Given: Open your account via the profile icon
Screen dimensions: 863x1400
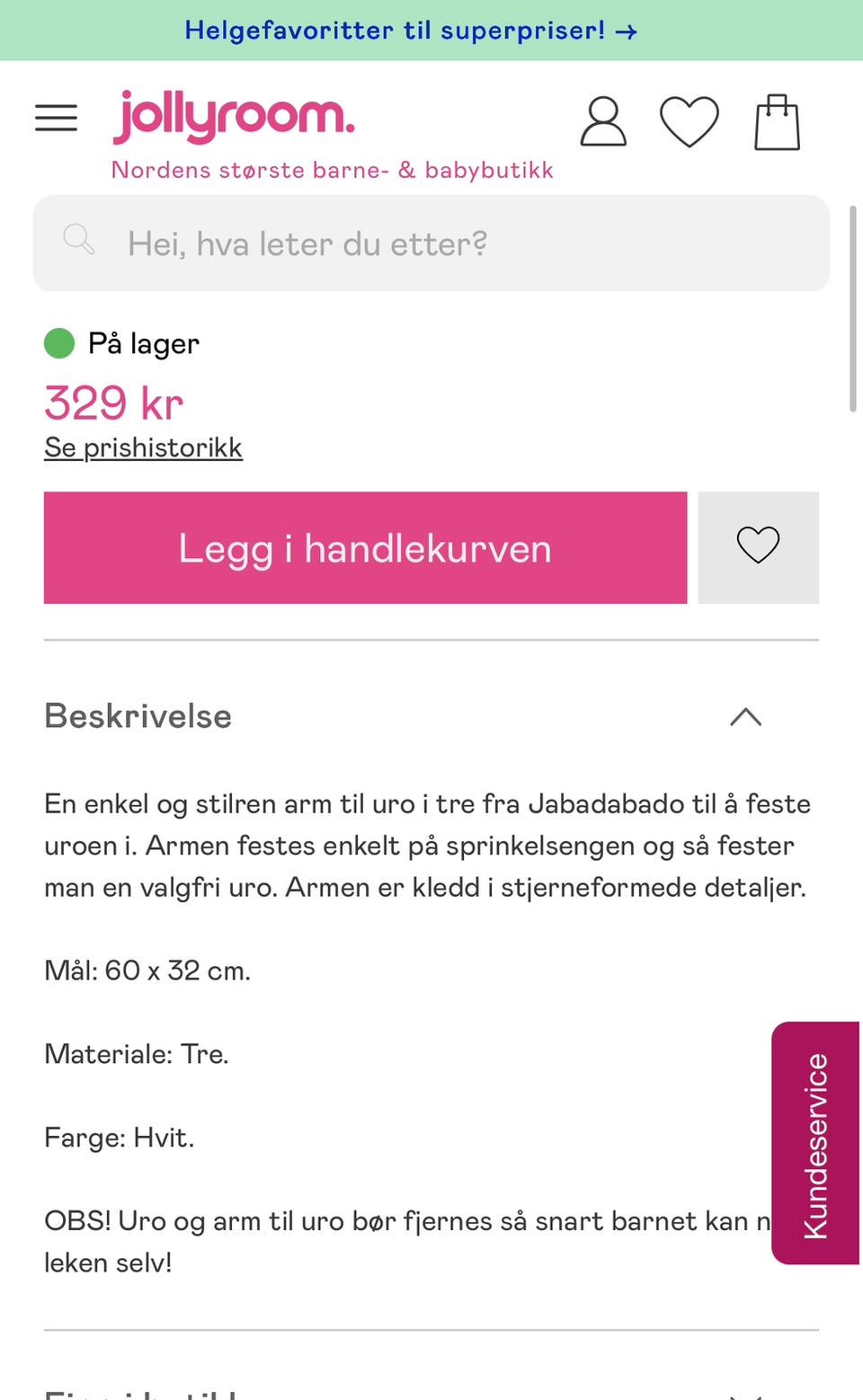Looking at the screenshot, I should 603,121.
